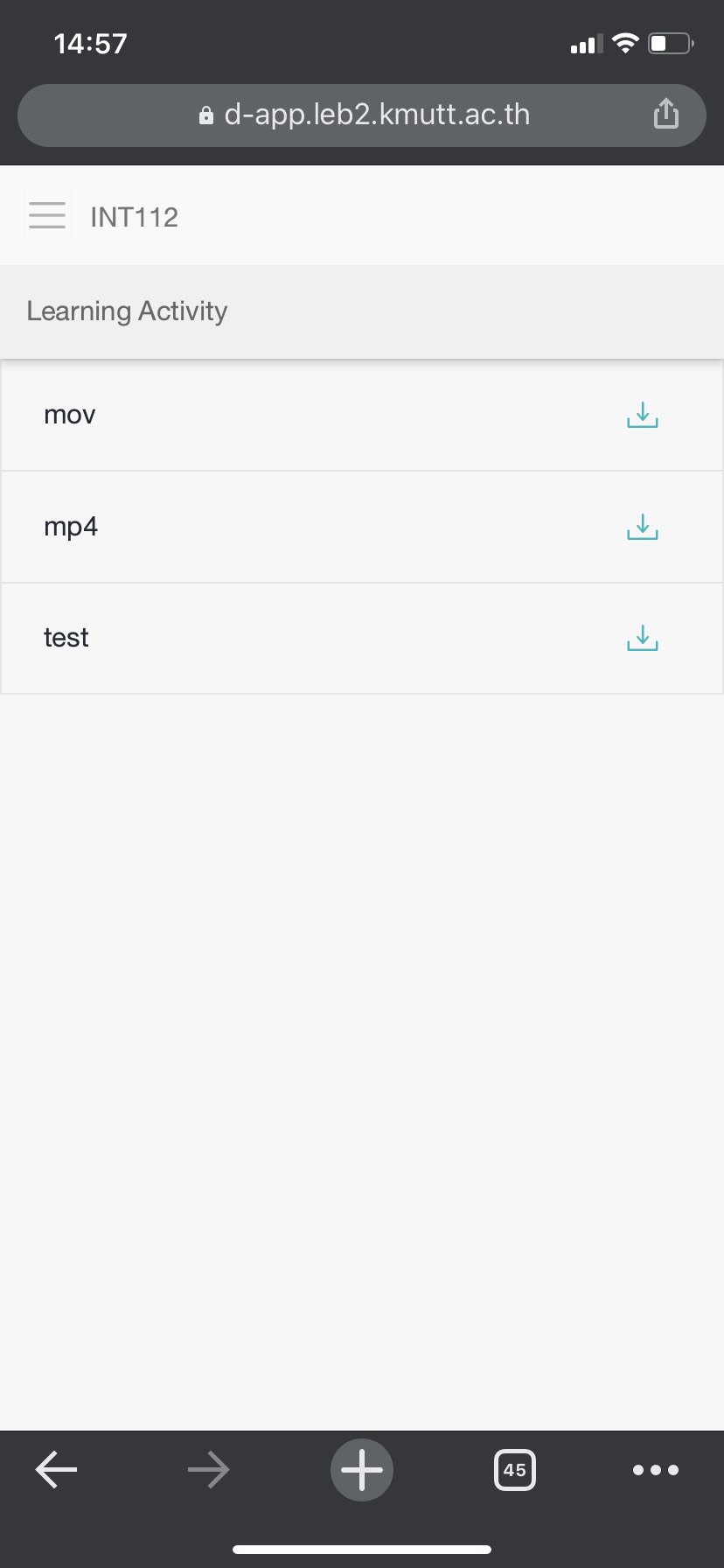This screenshot has height=1568, width=724.
Task: Open the browser's three-dot menu
Action: click(656, 1470)
